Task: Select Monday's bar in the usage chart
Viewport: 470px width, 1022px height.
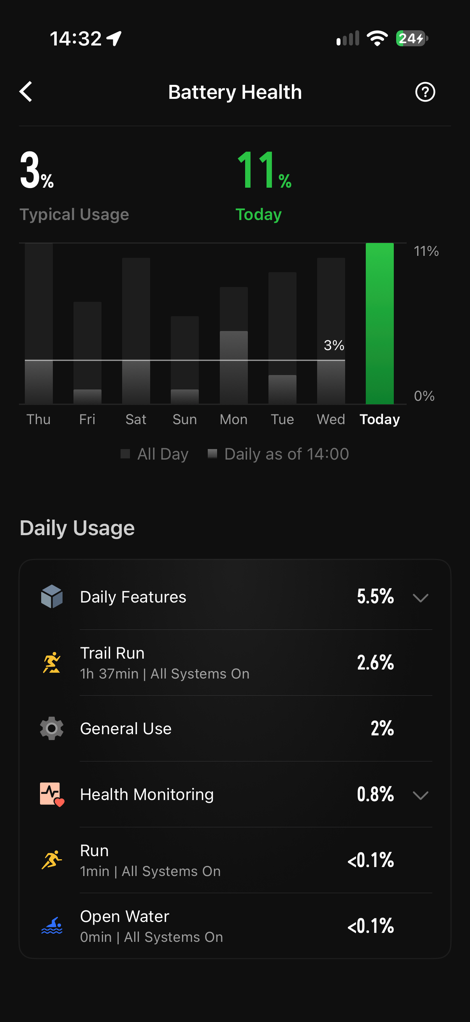Action: pos(233,345)
